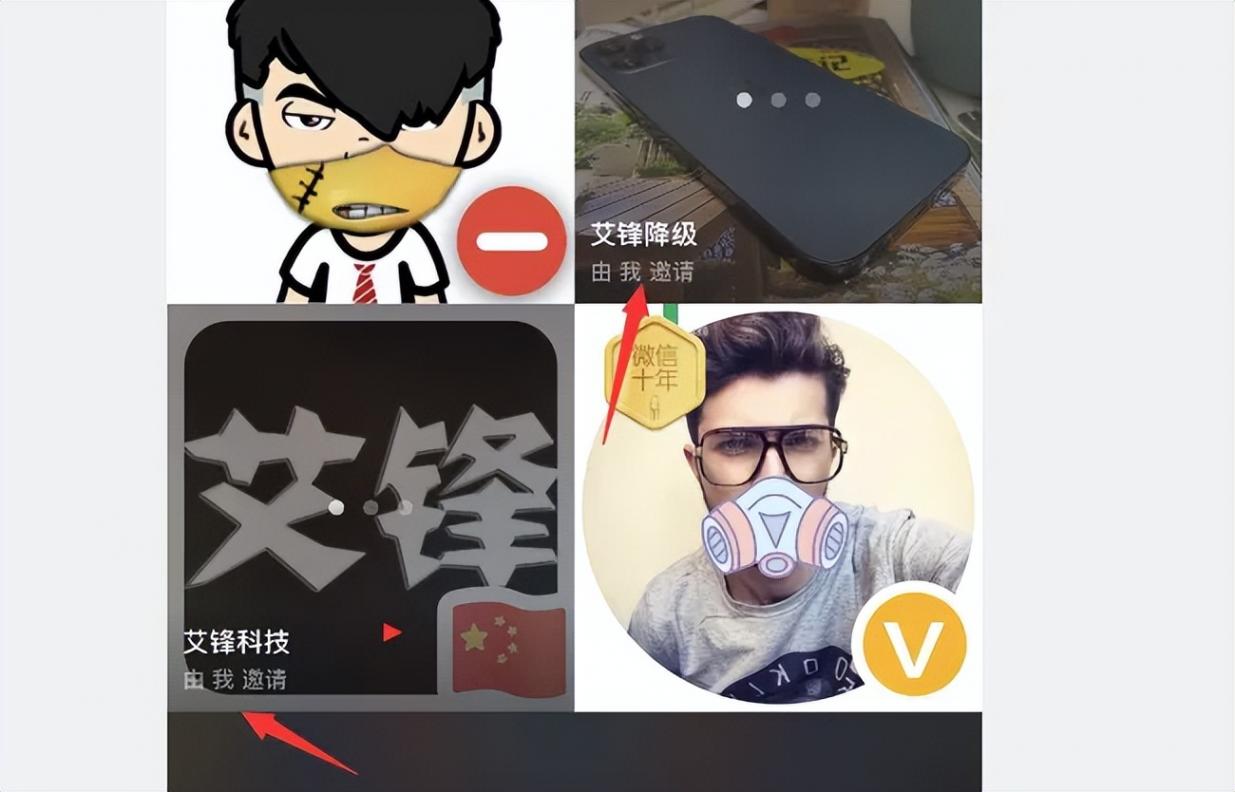The width and height of the screenshot is (1235, 792).
Task: Open the 艾锋降级 participant tile
Action: 778,150
